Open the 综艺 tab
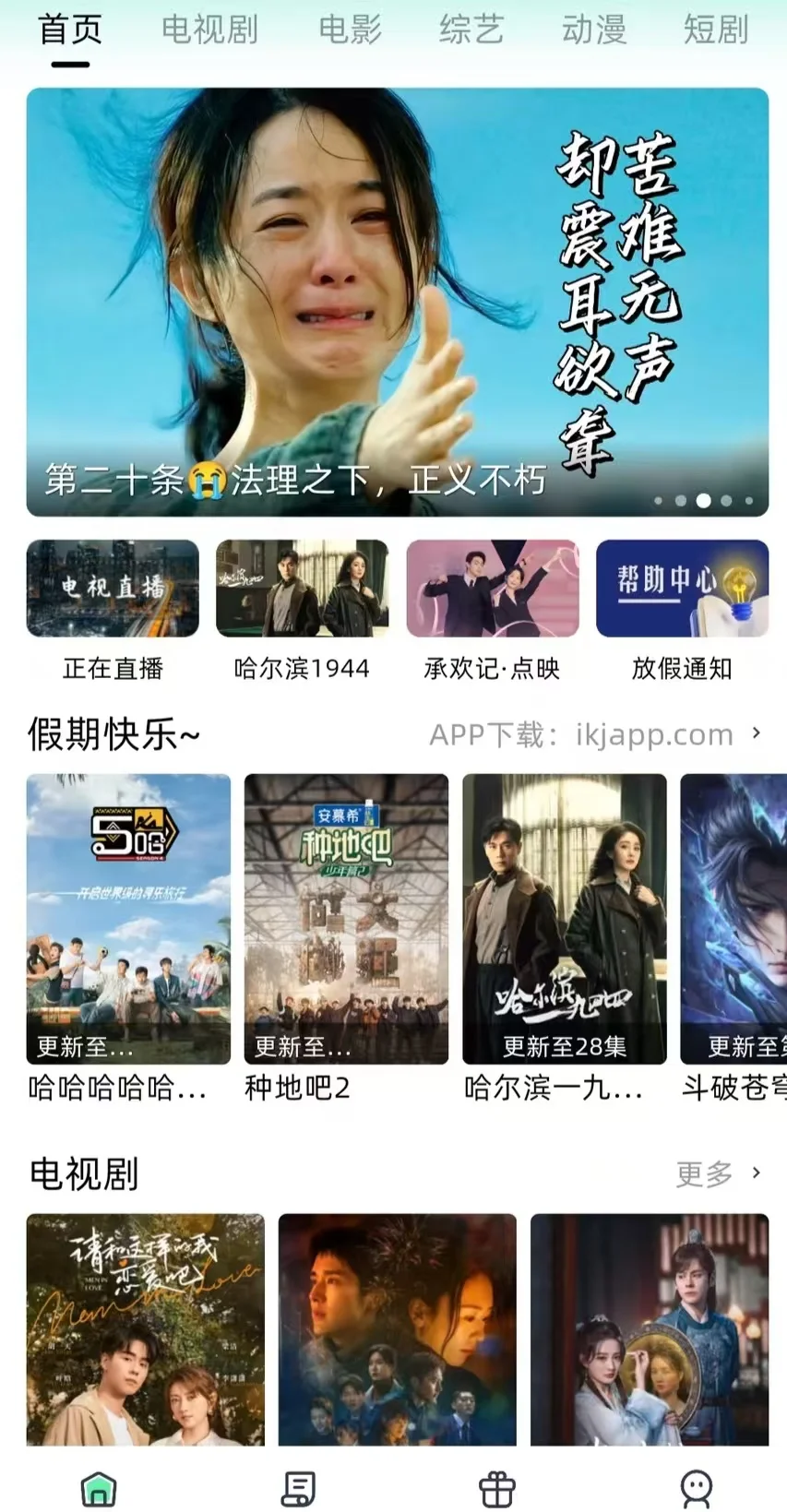Screen dimensions: 787x1512 [x=471, y=30]
